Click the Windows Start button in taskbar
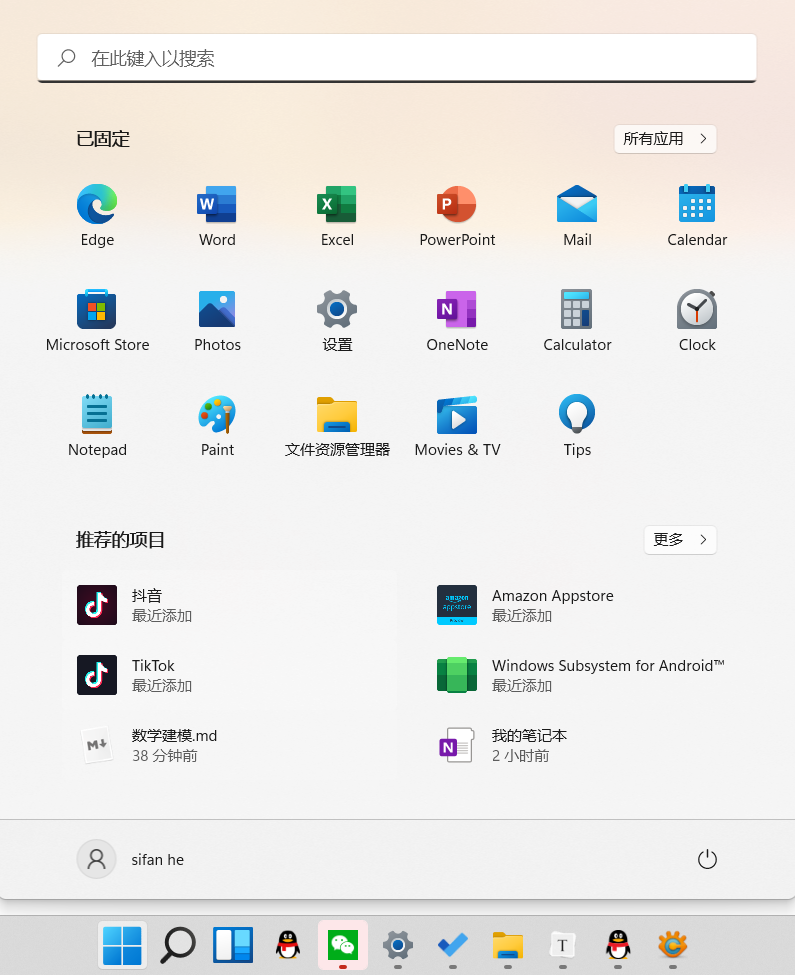The height and width of the screenshot is (975, 795). [122, 943]
